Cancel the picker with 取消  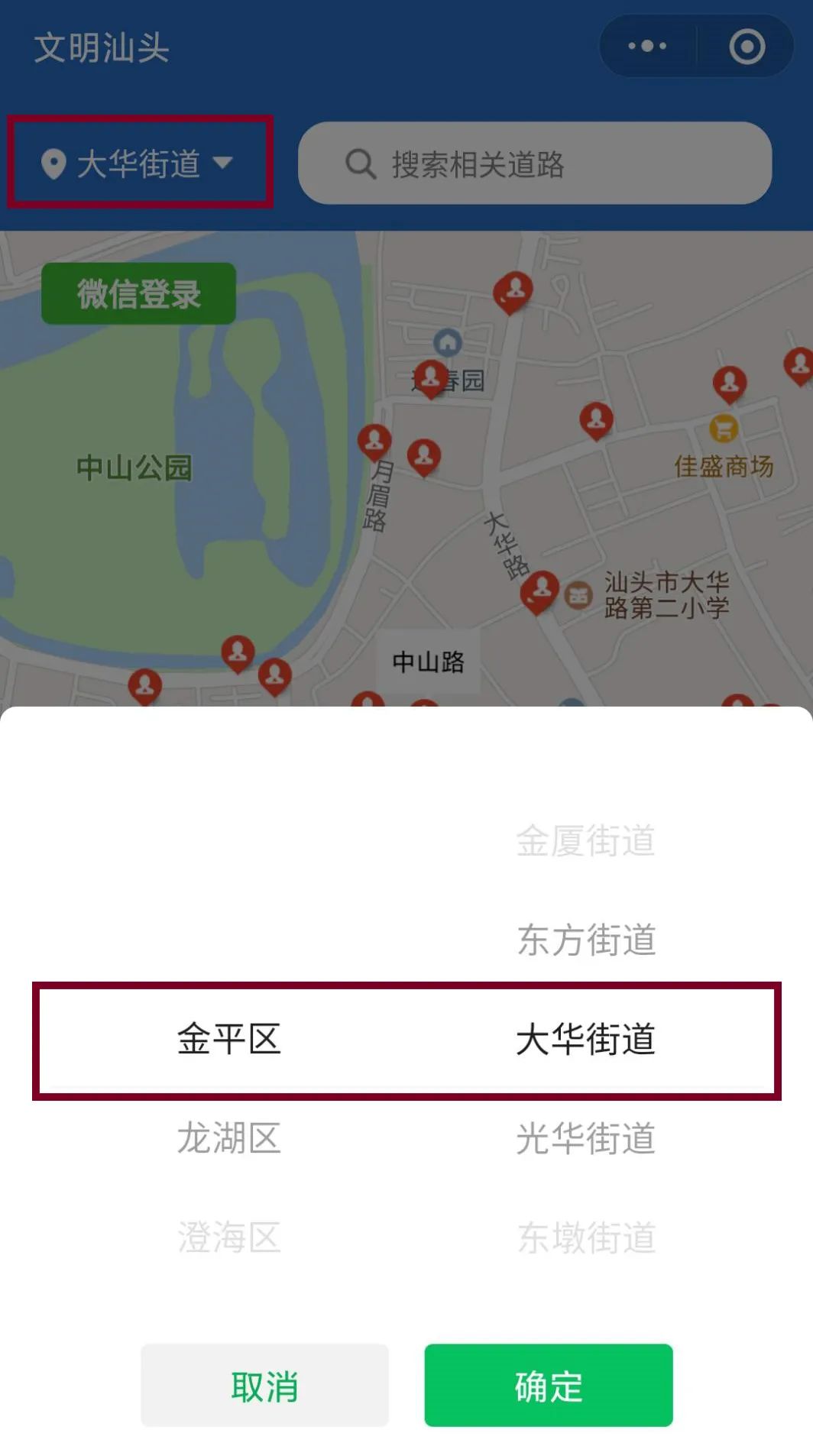click(264, 1386)
